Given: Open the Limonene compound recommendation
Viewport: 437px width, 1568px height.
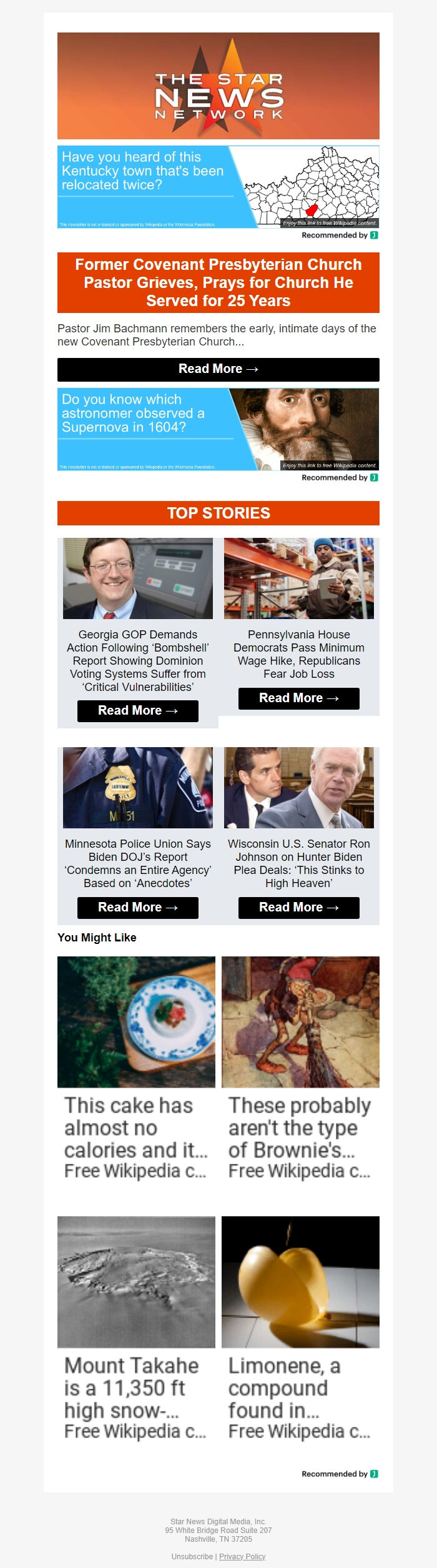Looking at the screenshot, I should (x=300, y=1327).
